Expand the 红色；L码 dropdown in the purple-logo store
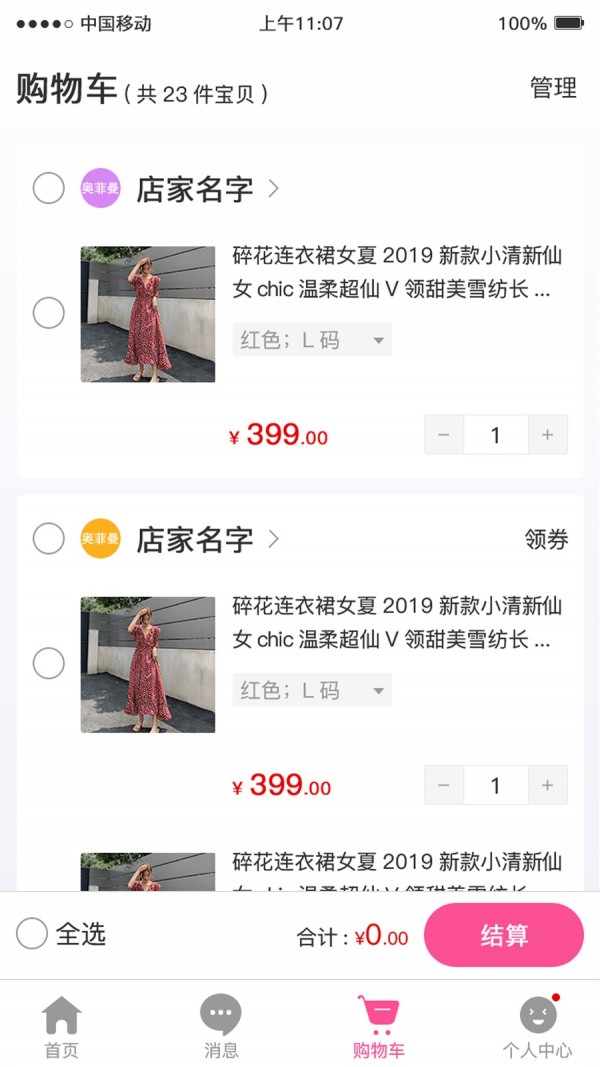This screenshot has height=1067, width=600. [312, 340]
